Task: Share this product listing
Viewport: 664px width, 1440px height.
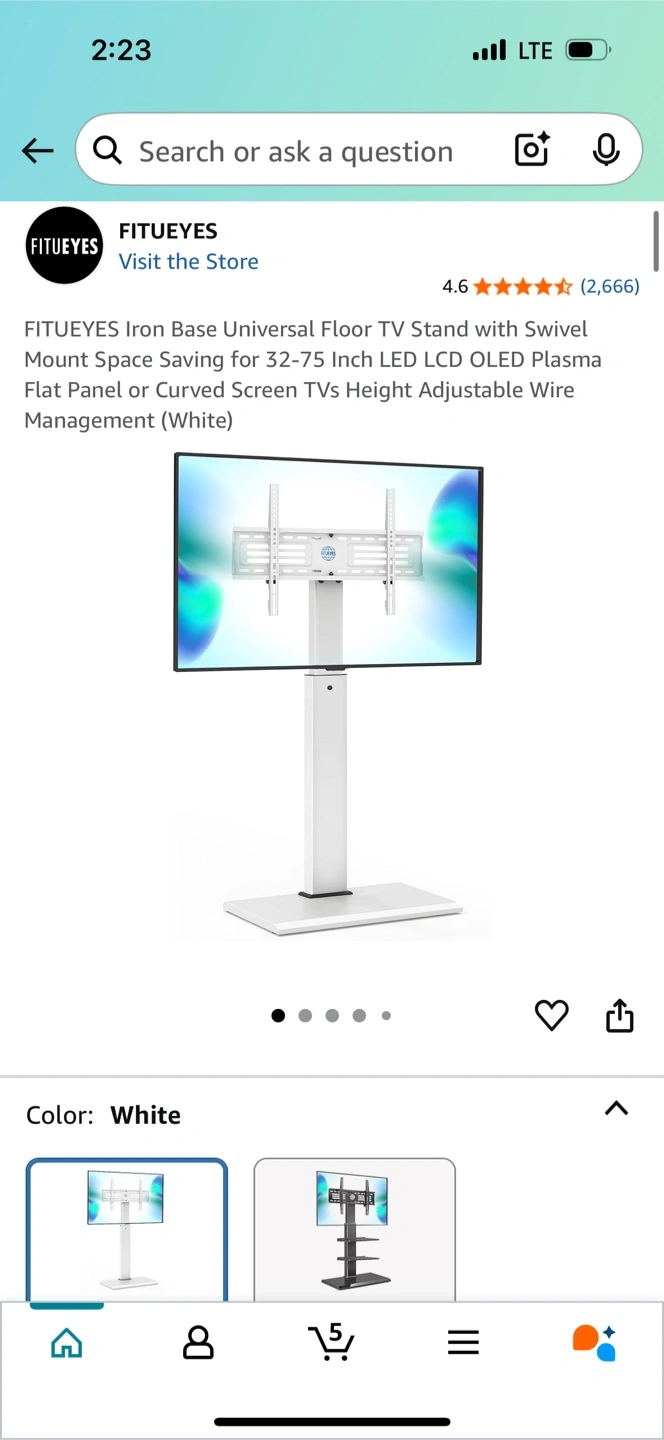Action: pyautogui.click(x=620, y=1014)
